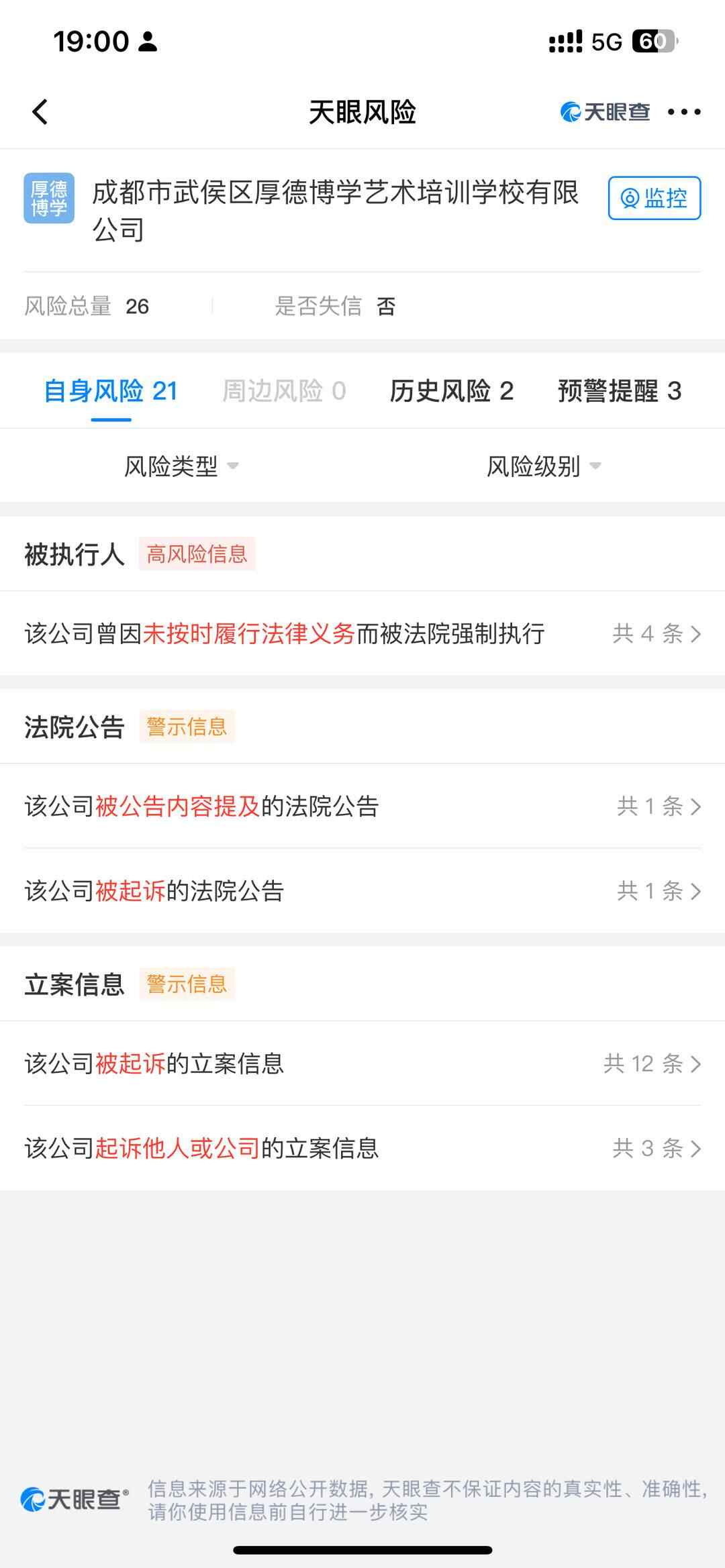This screenshot has width=725, height=1568.
Task: Switch to the 预警提醒 3 tab
Action: (x=619, y=391)
